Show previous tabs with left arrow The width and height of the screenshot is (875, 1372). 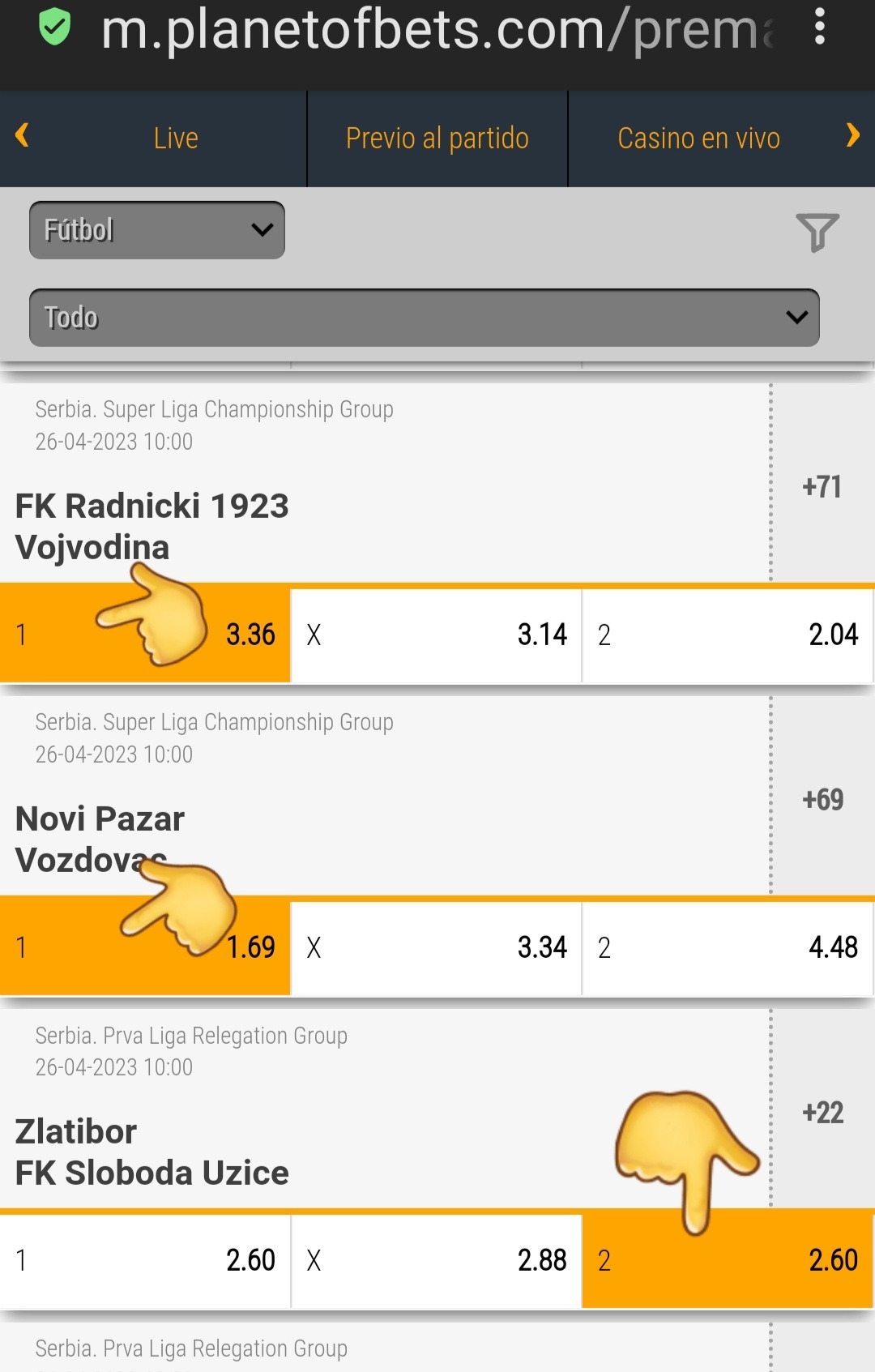point(23,135)
